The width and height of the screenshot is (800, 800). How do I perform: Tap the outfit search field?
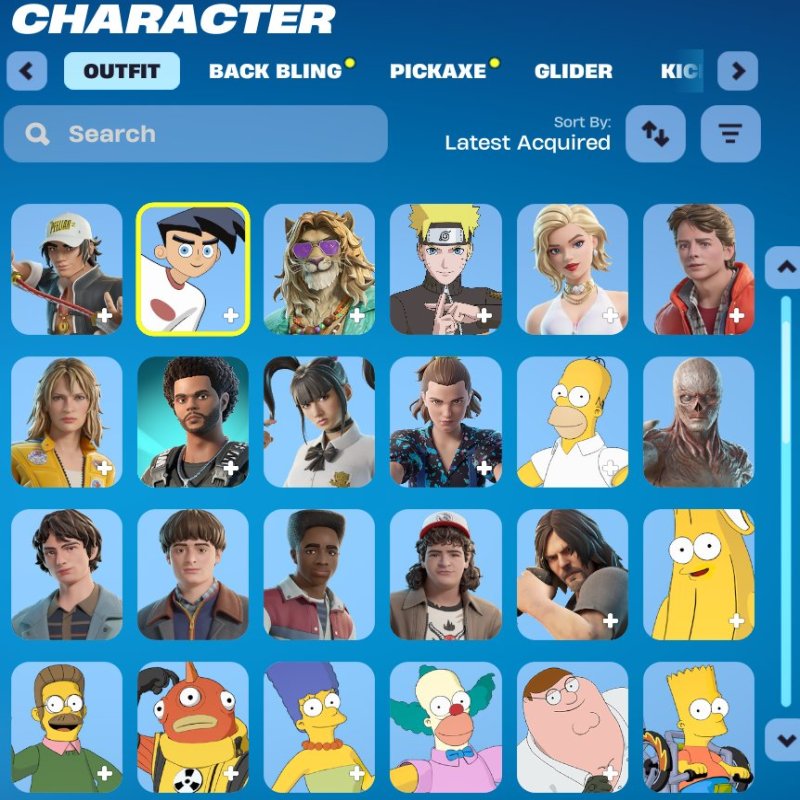(196, 134)
